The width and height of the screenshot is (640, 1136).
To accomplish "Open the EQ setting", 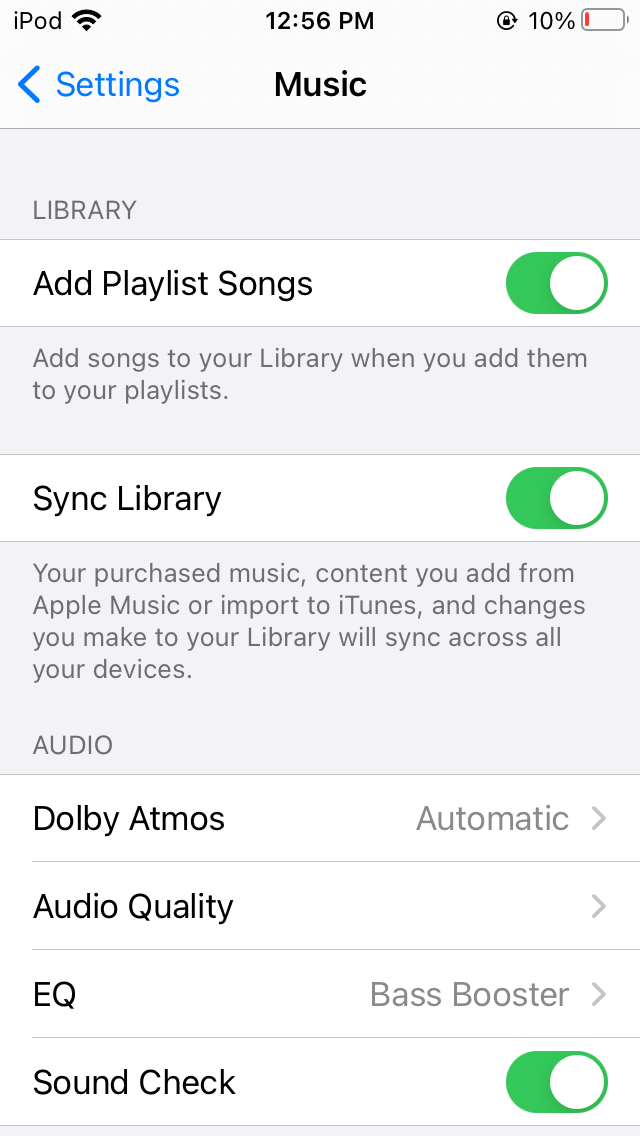I will [x=320, y=995].
